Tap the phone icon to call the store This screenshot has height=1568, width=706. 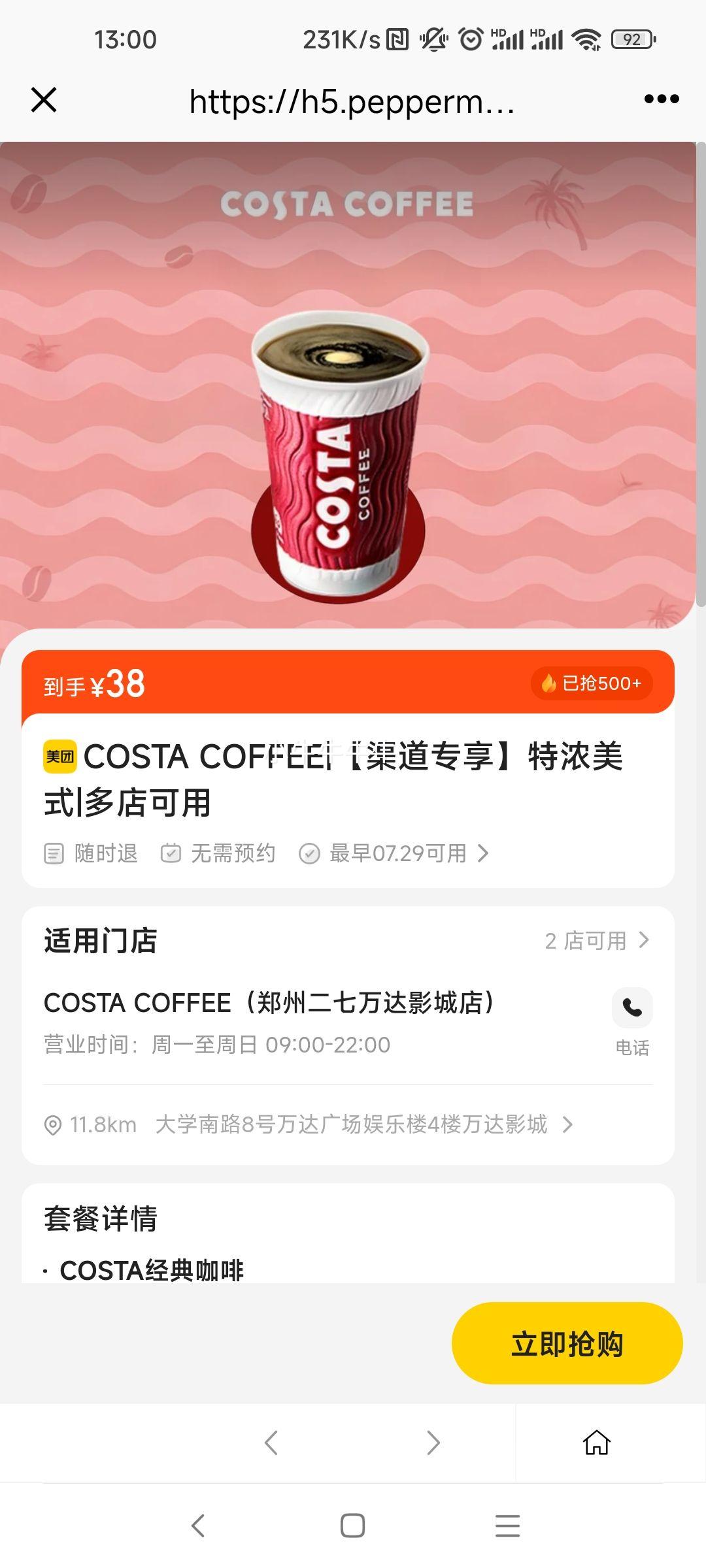pyautogui.click(x=631, y=1007)
